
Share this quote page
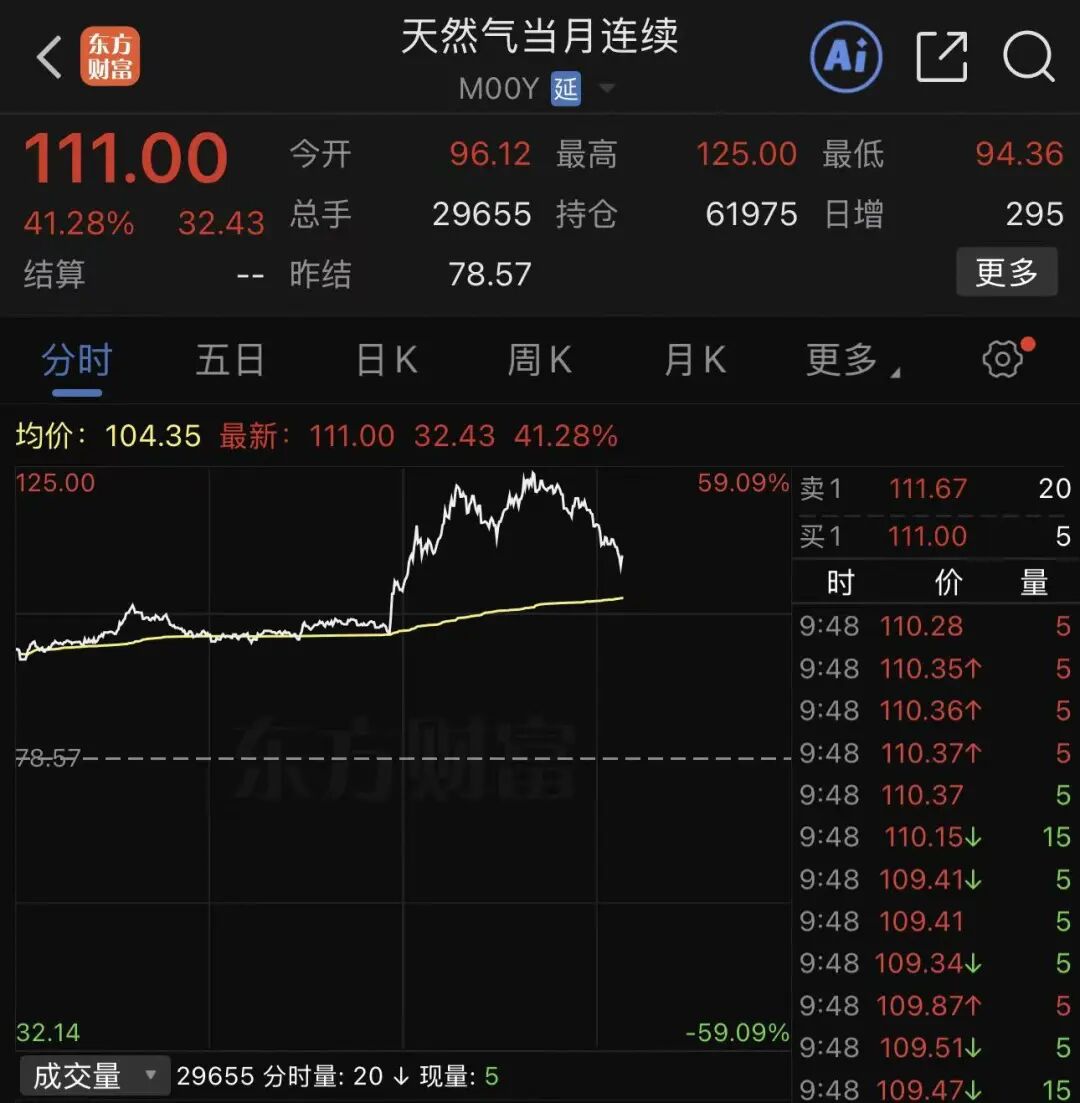click(x=941, y=57)
